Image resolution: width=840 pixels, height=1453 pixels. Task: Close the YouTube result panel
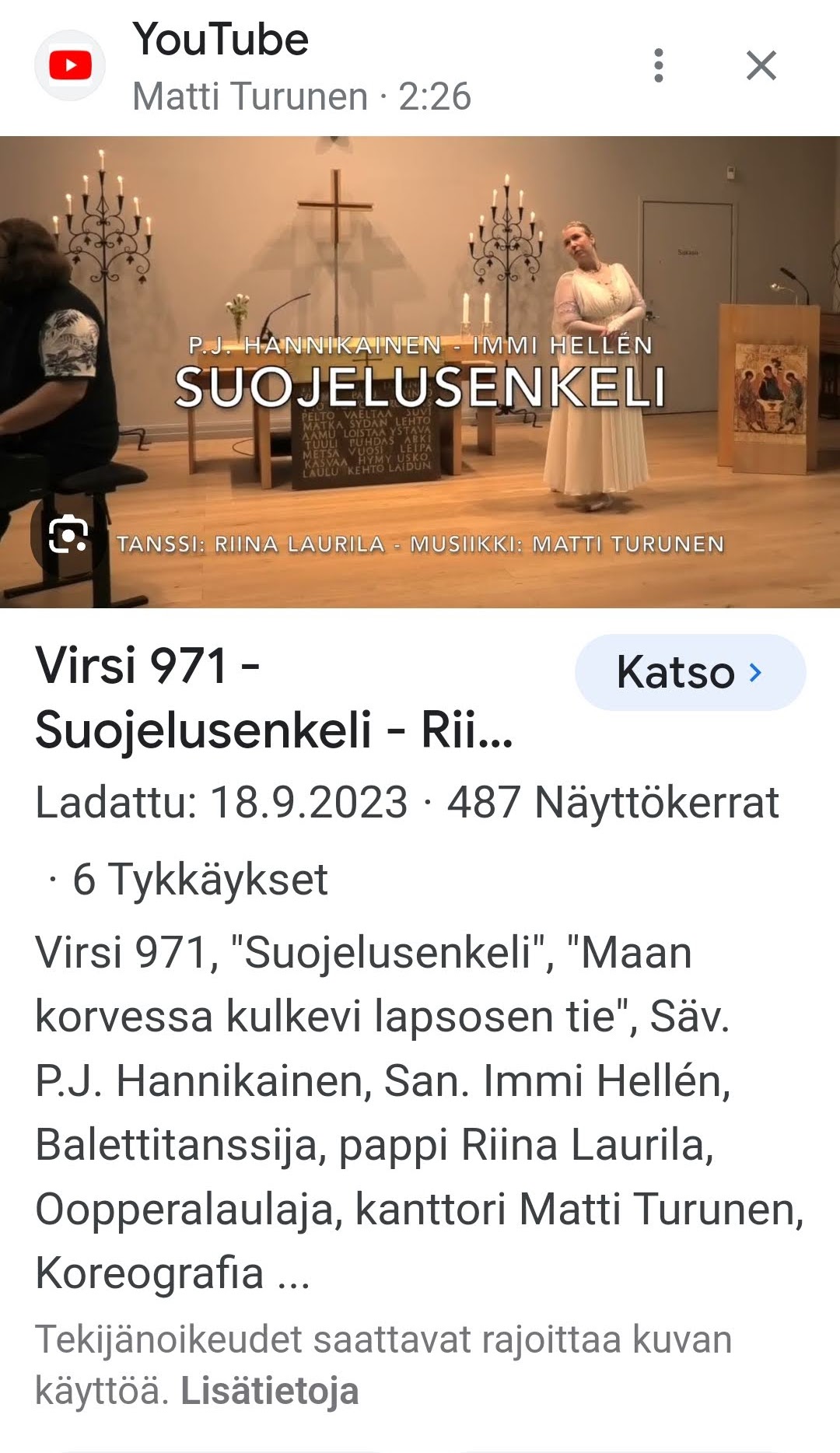point(761,65)
